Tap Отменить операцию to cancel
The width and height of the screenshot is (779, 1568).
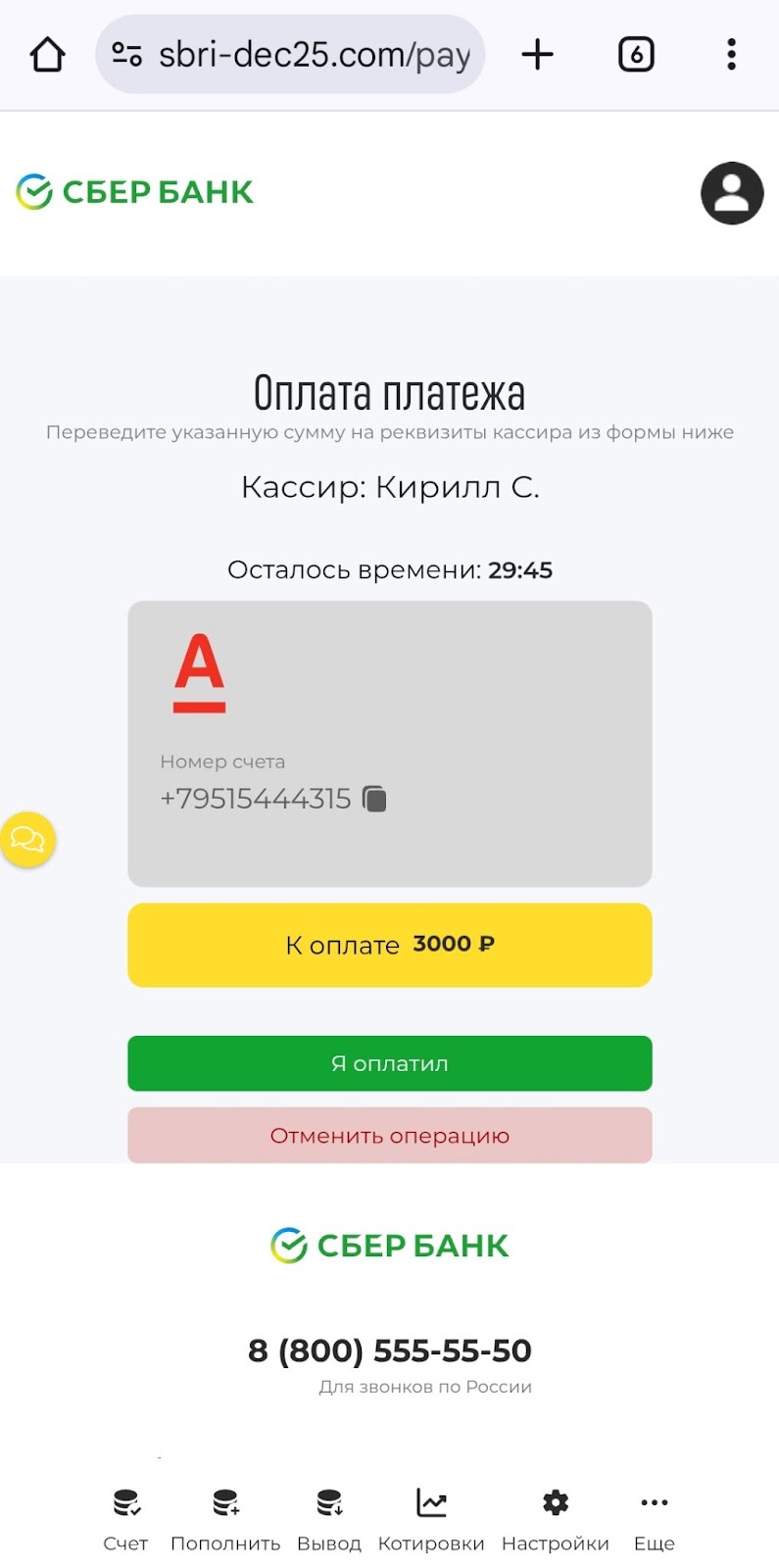pos(389,1136)
